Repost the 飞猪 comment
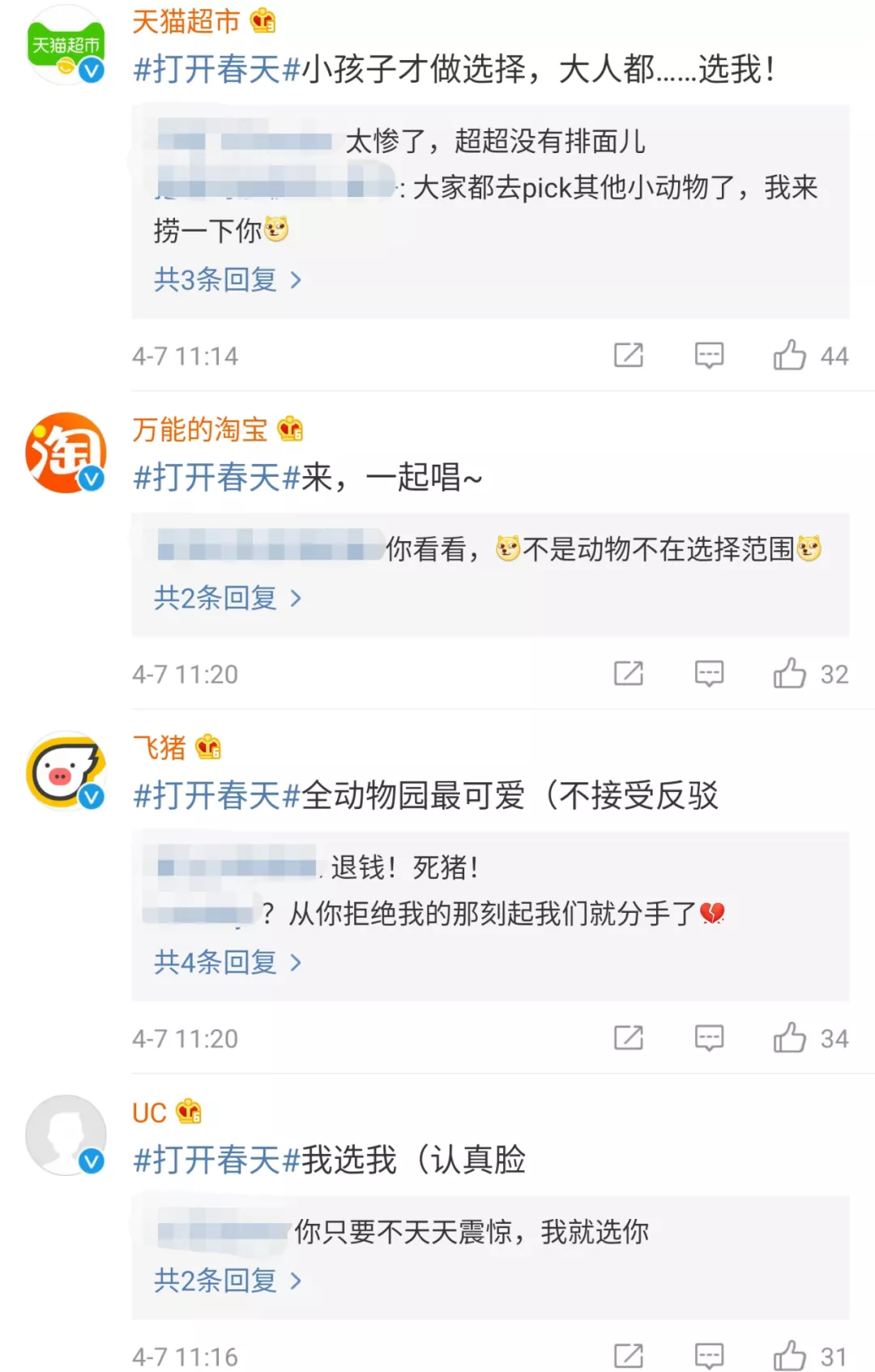Viewport: 875px width, 1372px height. [x=629, y=1038]
